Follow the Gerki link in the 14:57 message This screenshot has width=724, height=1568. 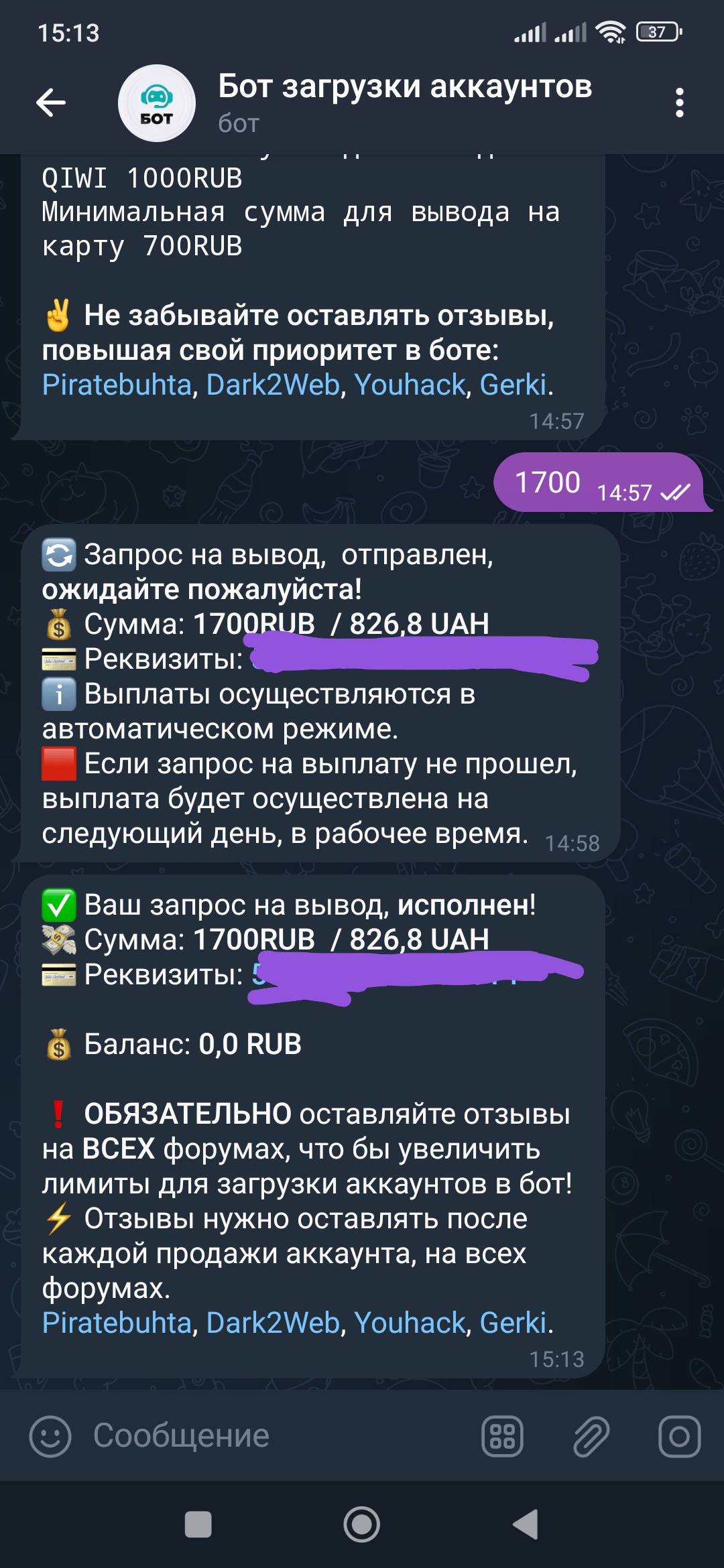click(x=513, y=385)
